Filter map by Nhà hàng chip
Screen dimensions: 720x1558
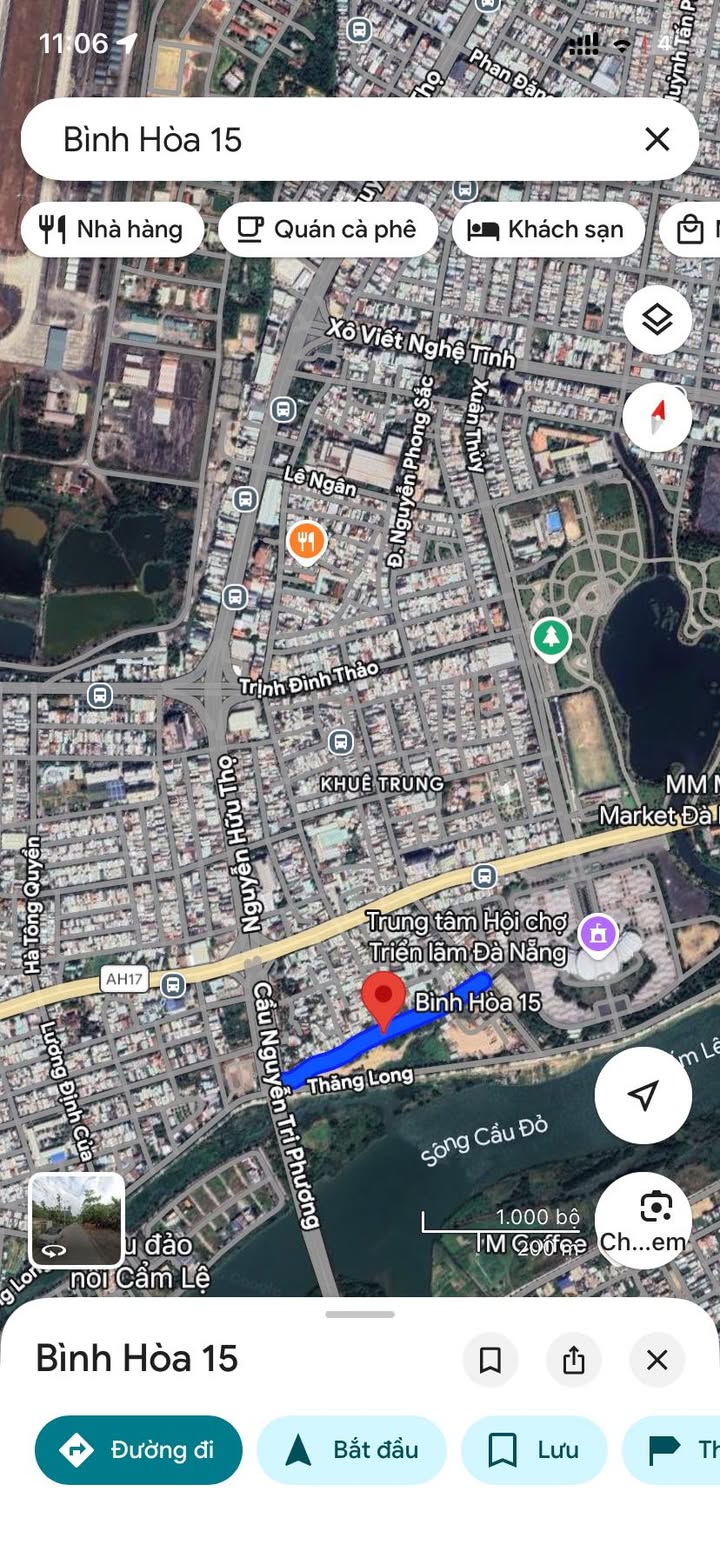tap(112, 230)
